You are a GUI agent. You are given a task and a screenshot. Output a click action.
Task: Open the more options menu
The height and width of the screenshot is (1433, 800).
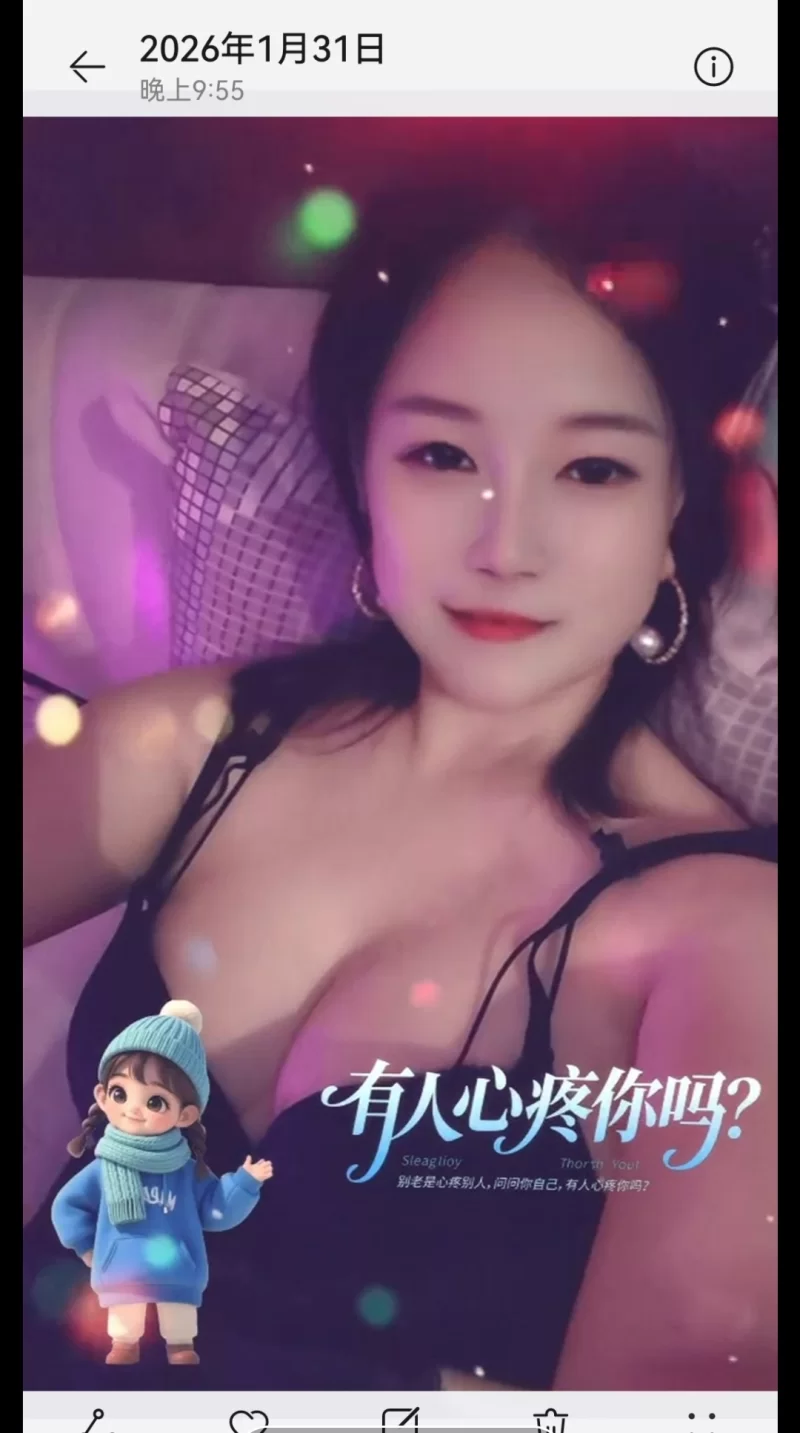[x=703, y=1420]
